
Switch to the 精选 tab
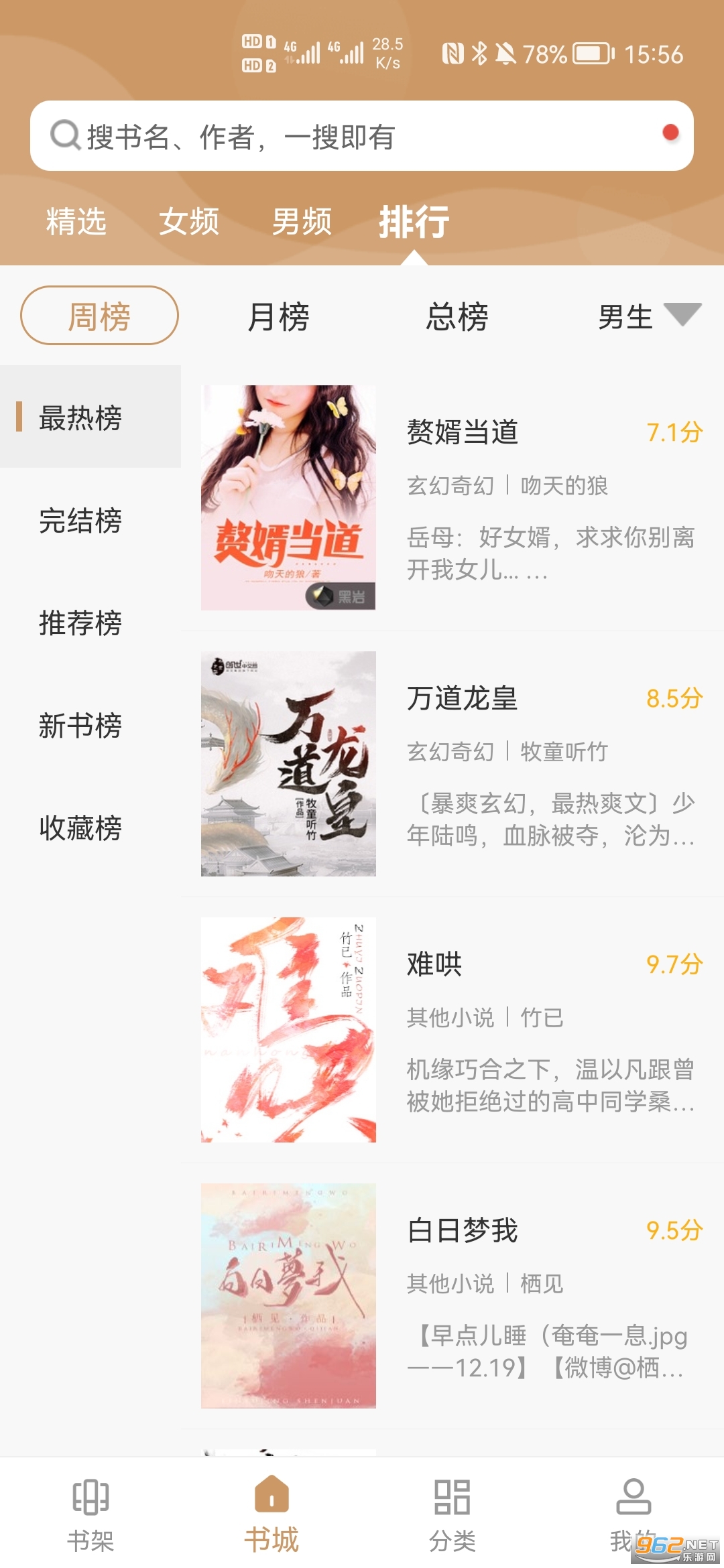point(76,222)
